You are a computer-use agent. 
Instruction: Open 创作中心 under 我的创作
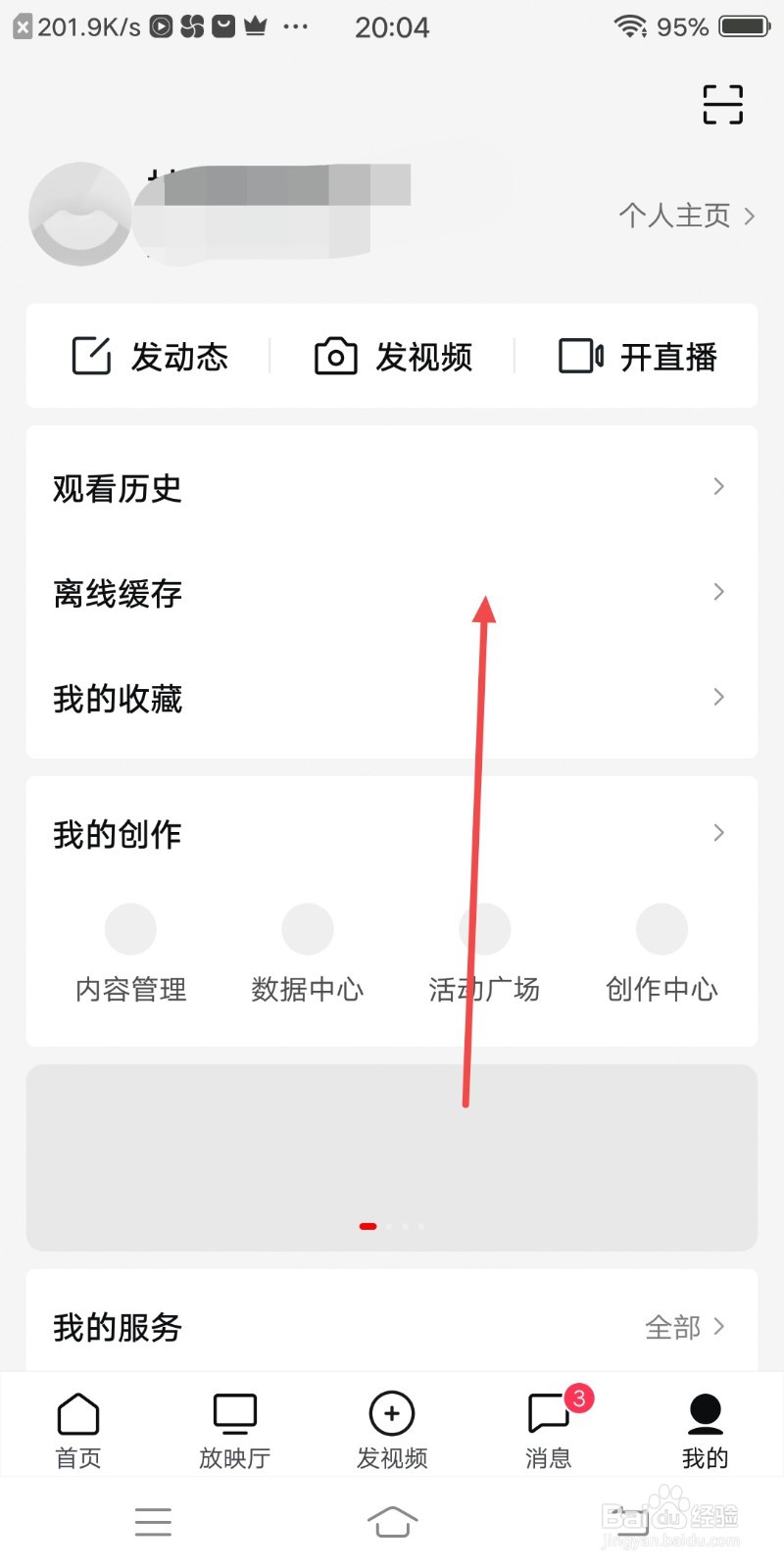tap(661, 951)
